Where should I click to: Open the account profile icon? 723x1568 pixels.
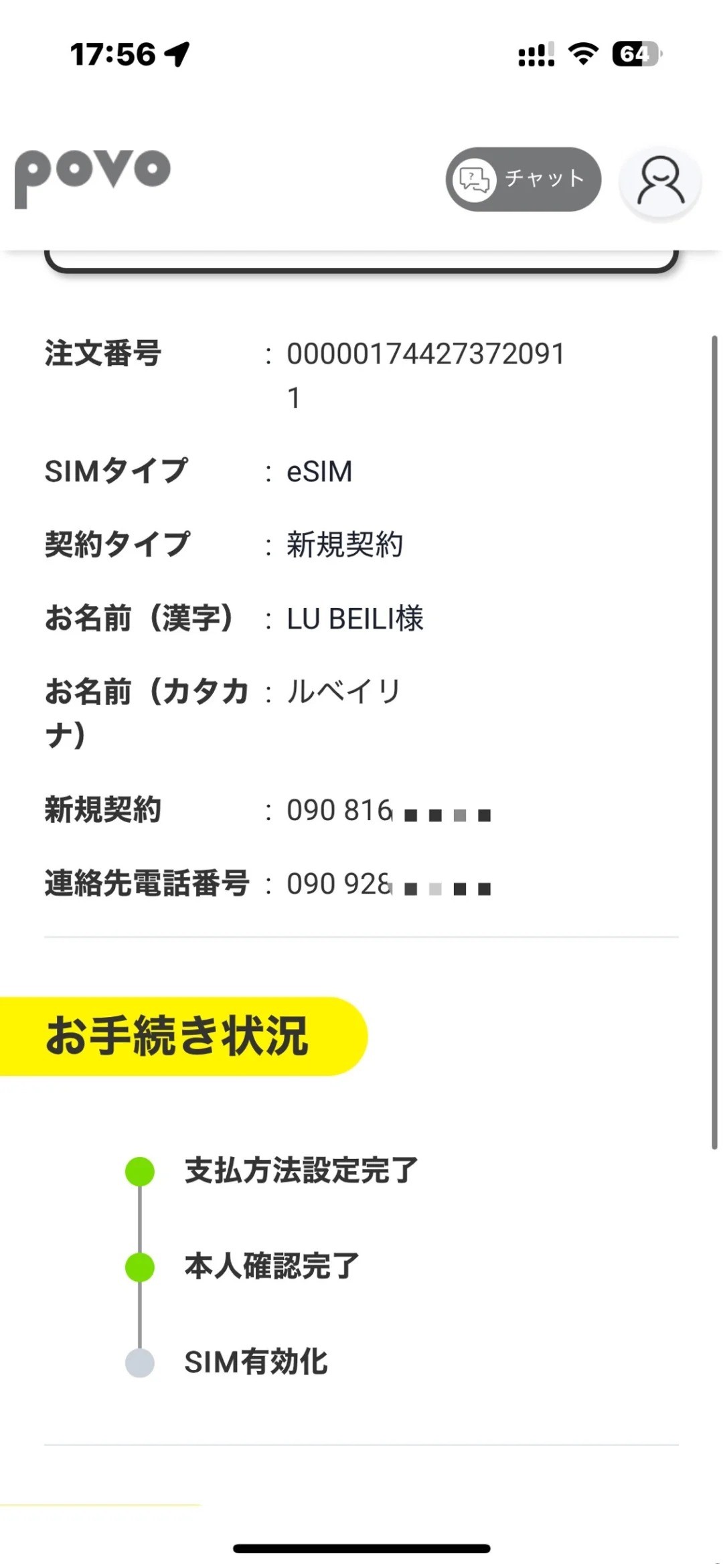[660, 180]
